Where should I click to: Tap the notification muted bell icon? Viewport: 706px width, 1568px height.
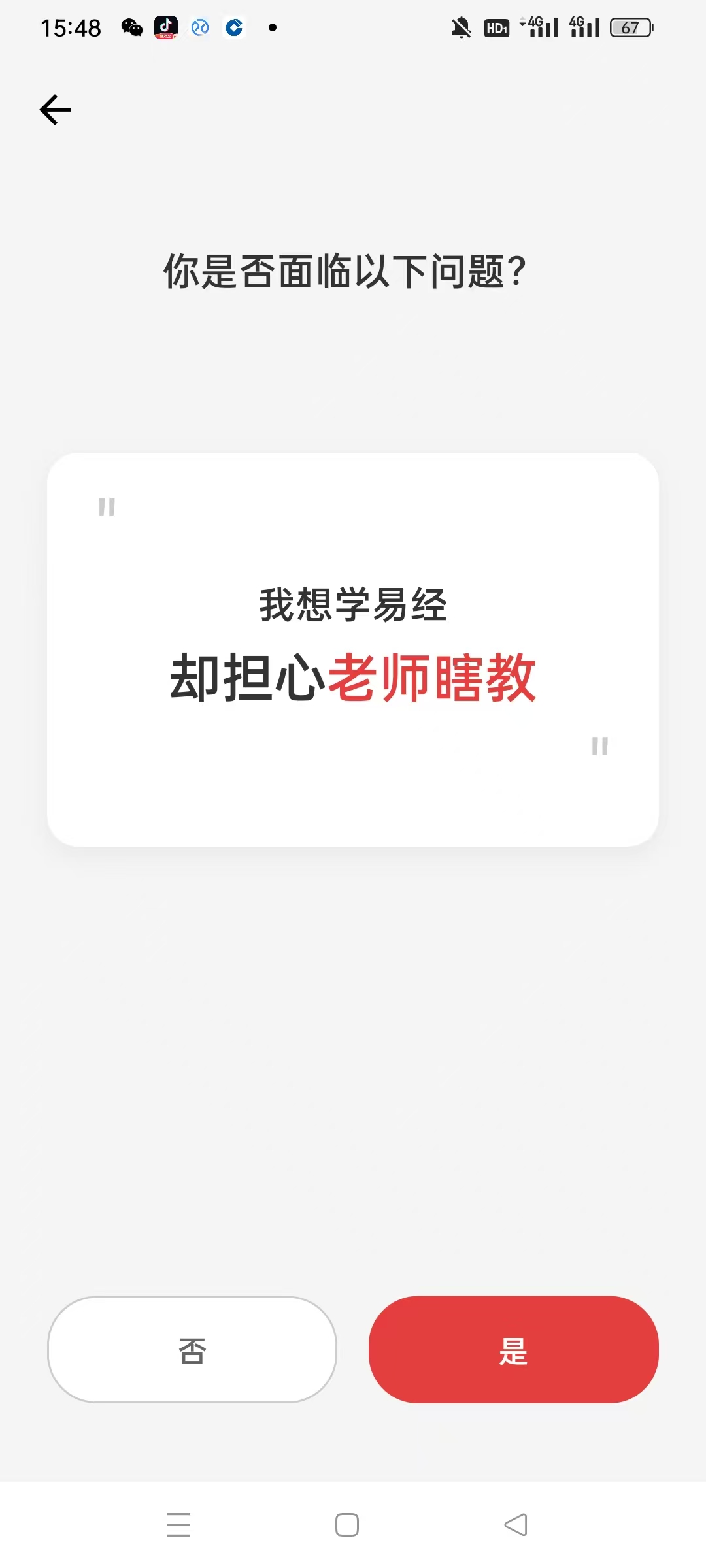(x=462, y=27)
